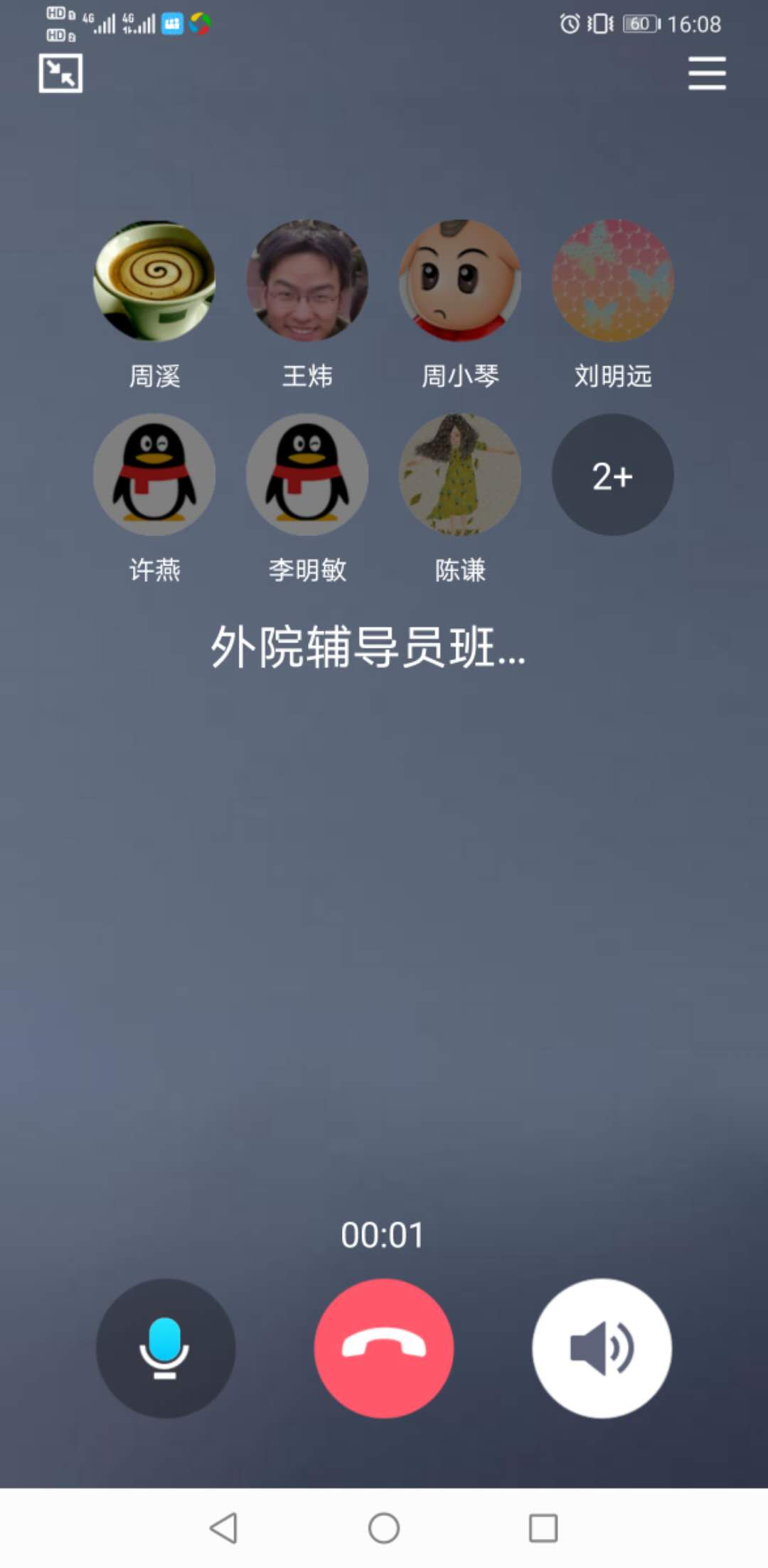Image resolution: width=768 pixels, height=1568 pixels.
Task: Open the hamburger menu
Action: coord(707,73)
